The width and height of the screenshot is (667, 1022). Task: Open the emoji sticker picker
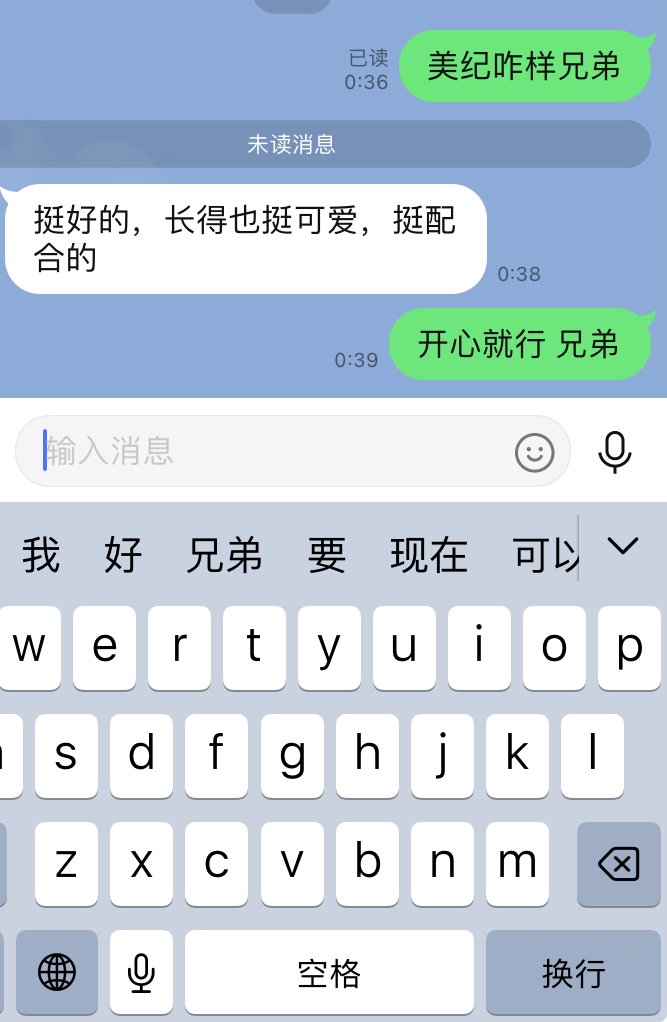[535, 453]
